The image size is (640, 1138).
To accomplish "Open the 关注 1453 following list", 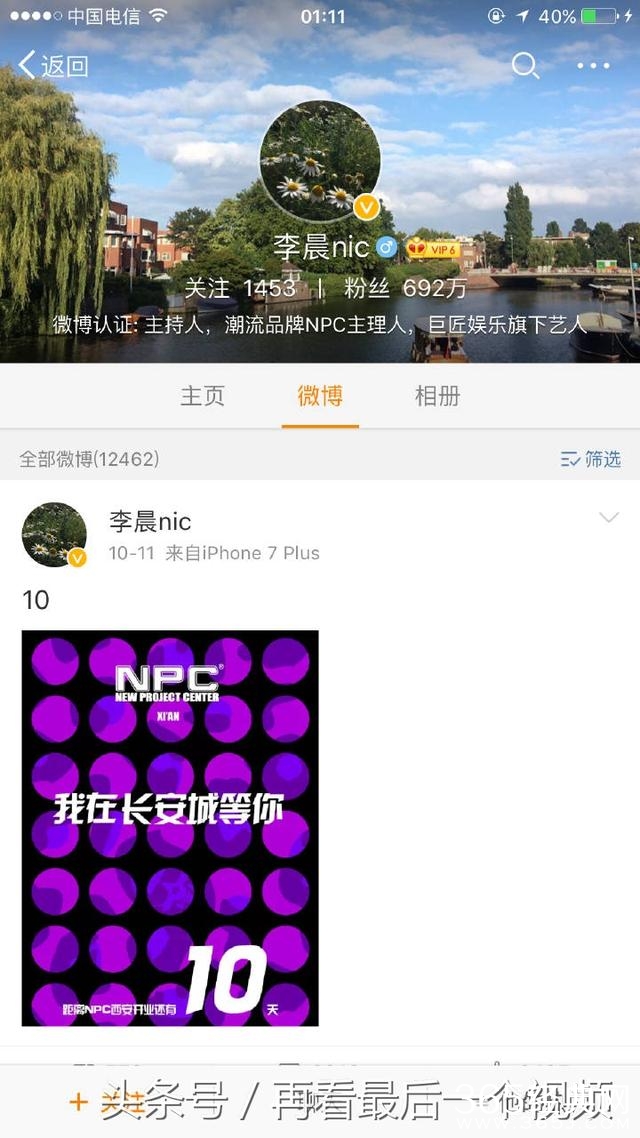I will 240,288.
